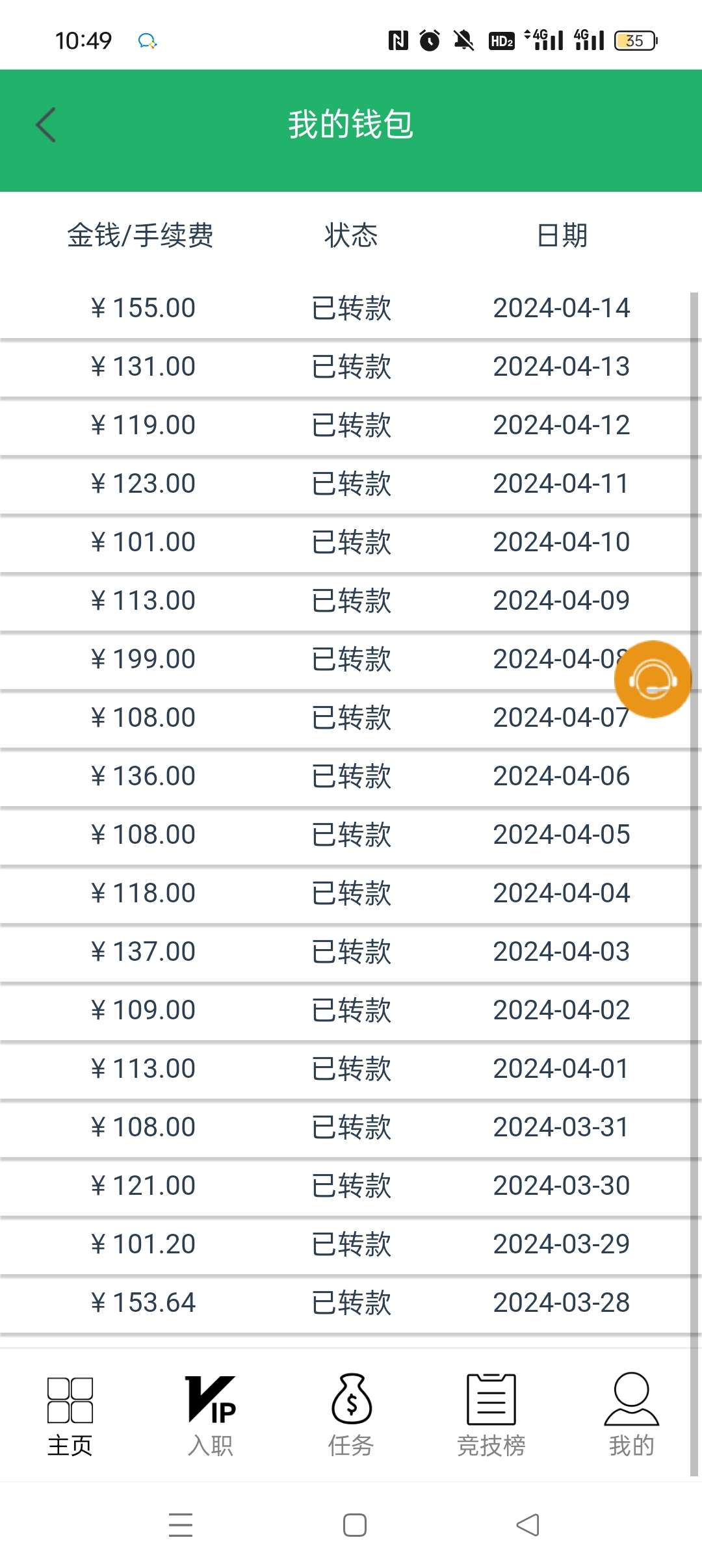Open the 入职 VIP tab
The height and width of the screenshot is (1568, 702).
pos(211,1416)
